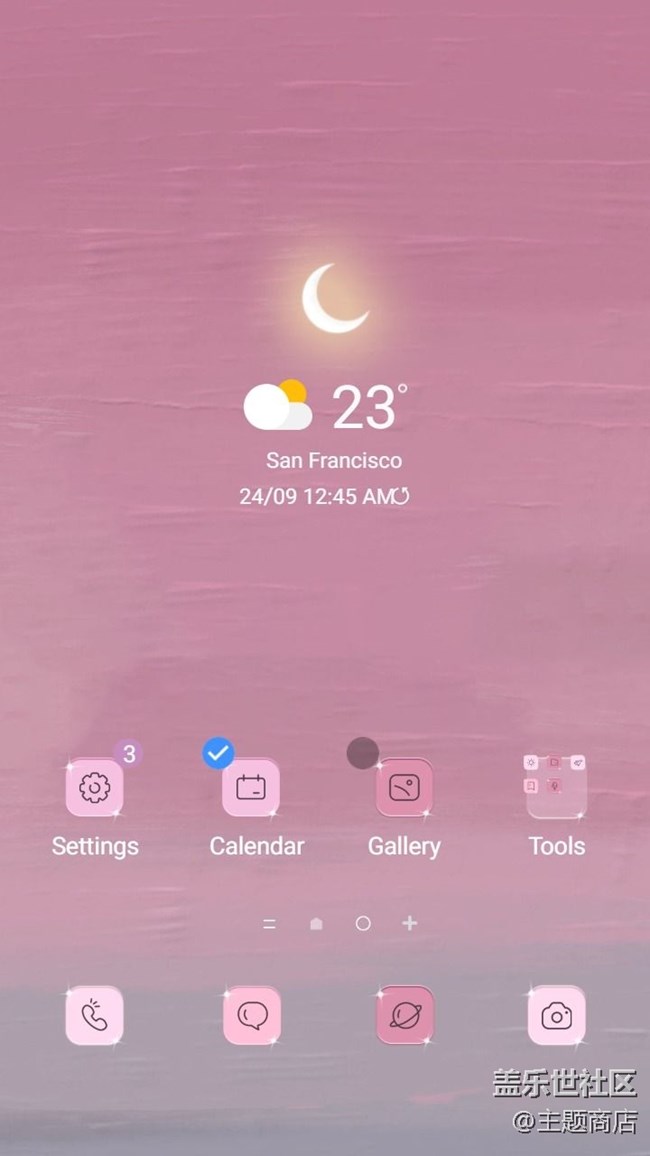Screen dimensions: 650x1156
Task: Open the Messages app in dock
Action: point(251,1016)
